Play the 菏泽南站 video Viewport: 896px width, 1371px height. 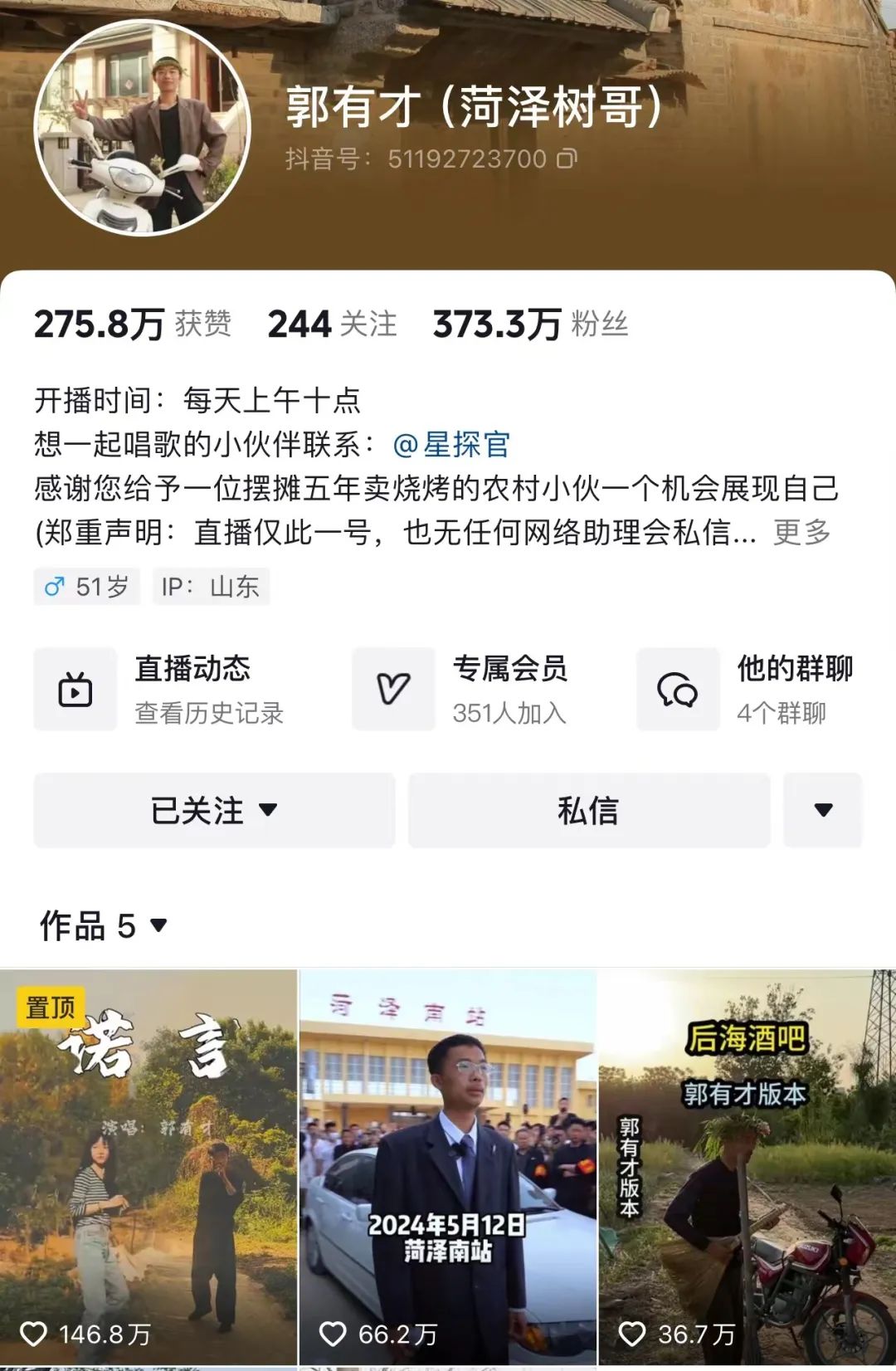(x=447, y=1166)
